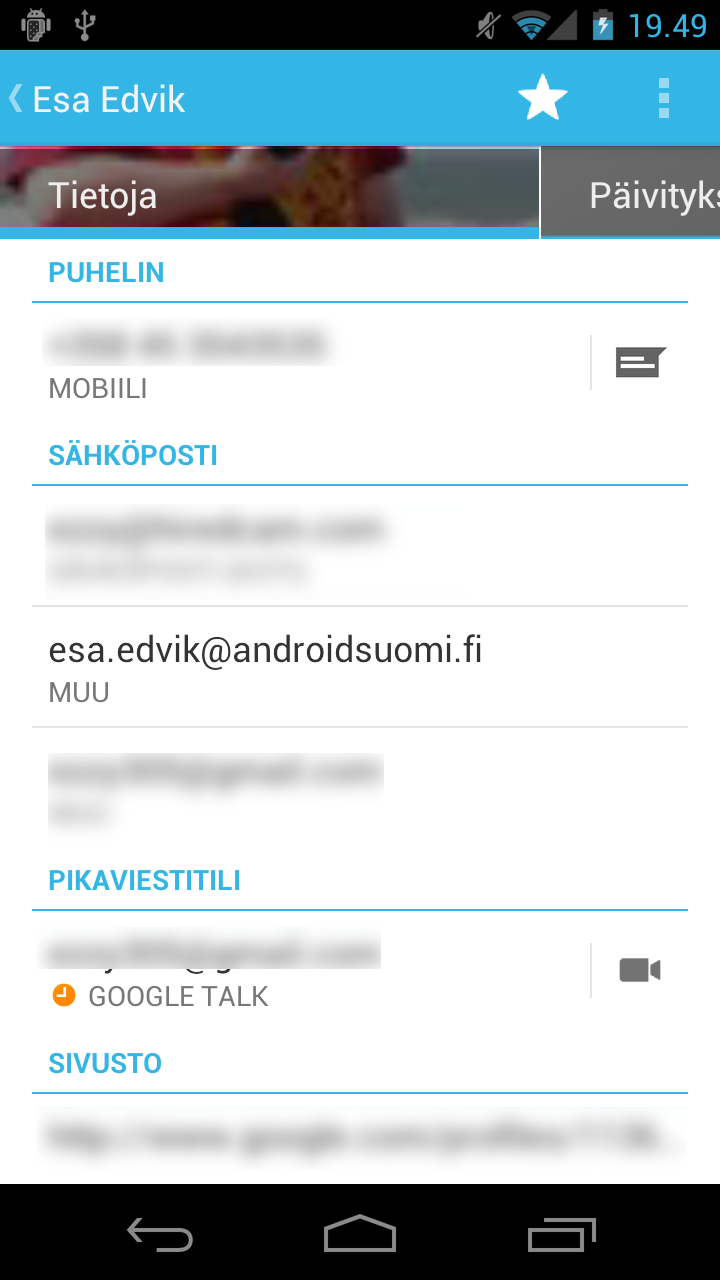
Task: Go back via the Esa Edvik title
Action: tap(98, 99)
